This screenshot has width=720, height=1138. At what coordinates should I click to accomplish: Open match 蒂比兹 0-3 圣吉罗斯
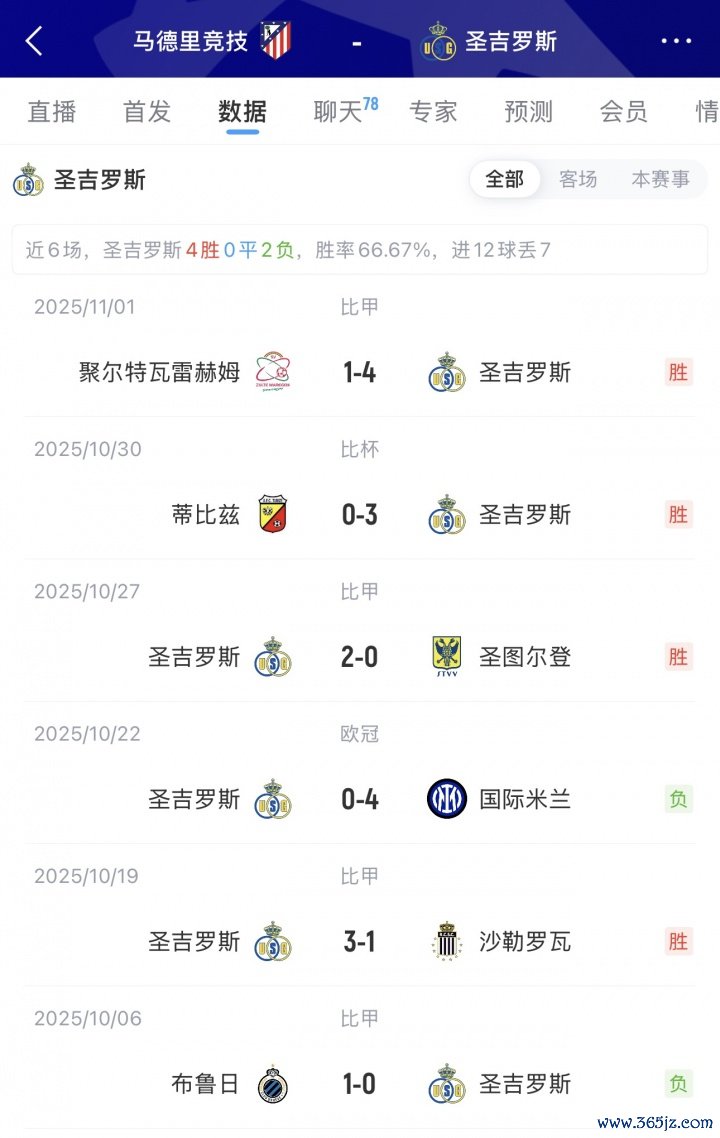360,515
